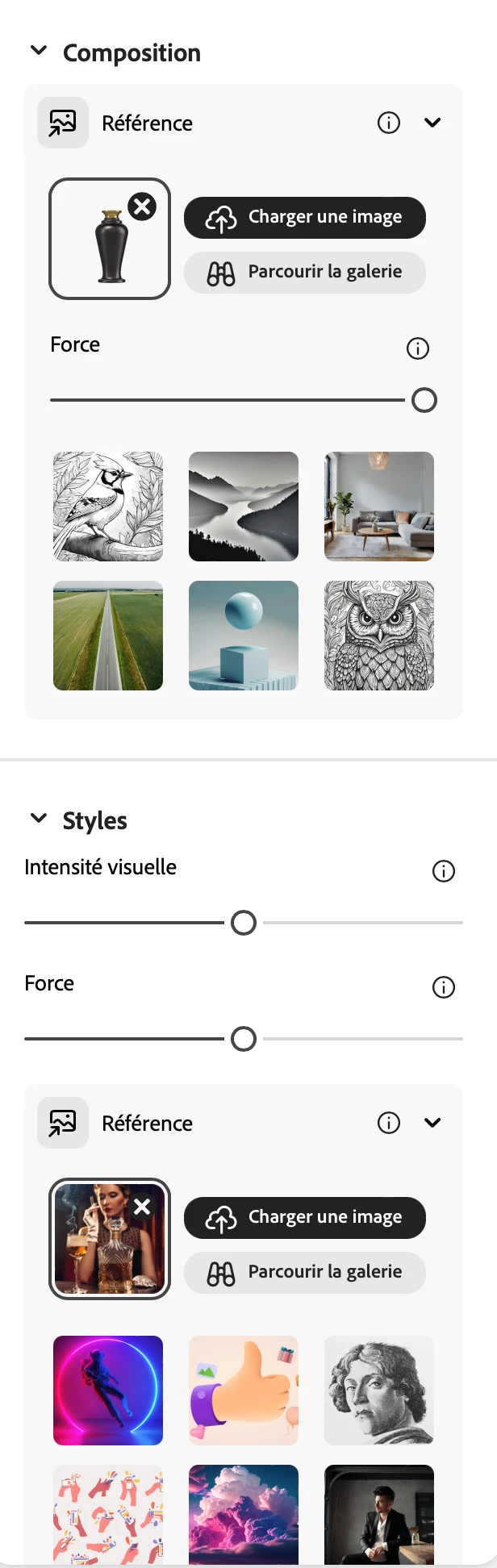Image resolution: width=497 pixels, height=1568 pixels.
Task: Select the neon circle dancer style sample
Action: 108,1391
